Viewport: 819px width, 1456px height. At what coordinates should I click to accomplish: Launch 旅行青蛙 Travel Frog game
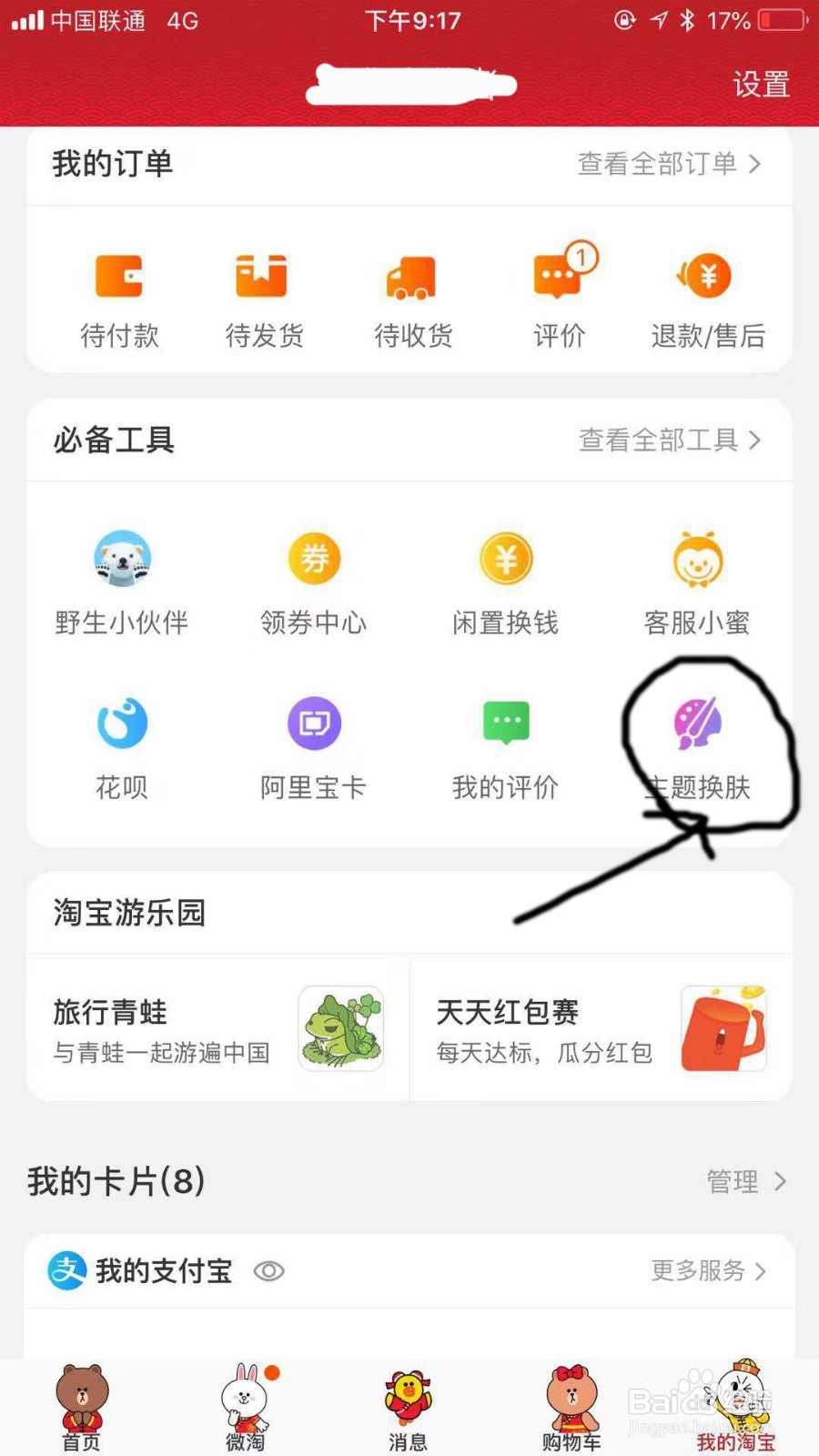(x=218, y=1028)
